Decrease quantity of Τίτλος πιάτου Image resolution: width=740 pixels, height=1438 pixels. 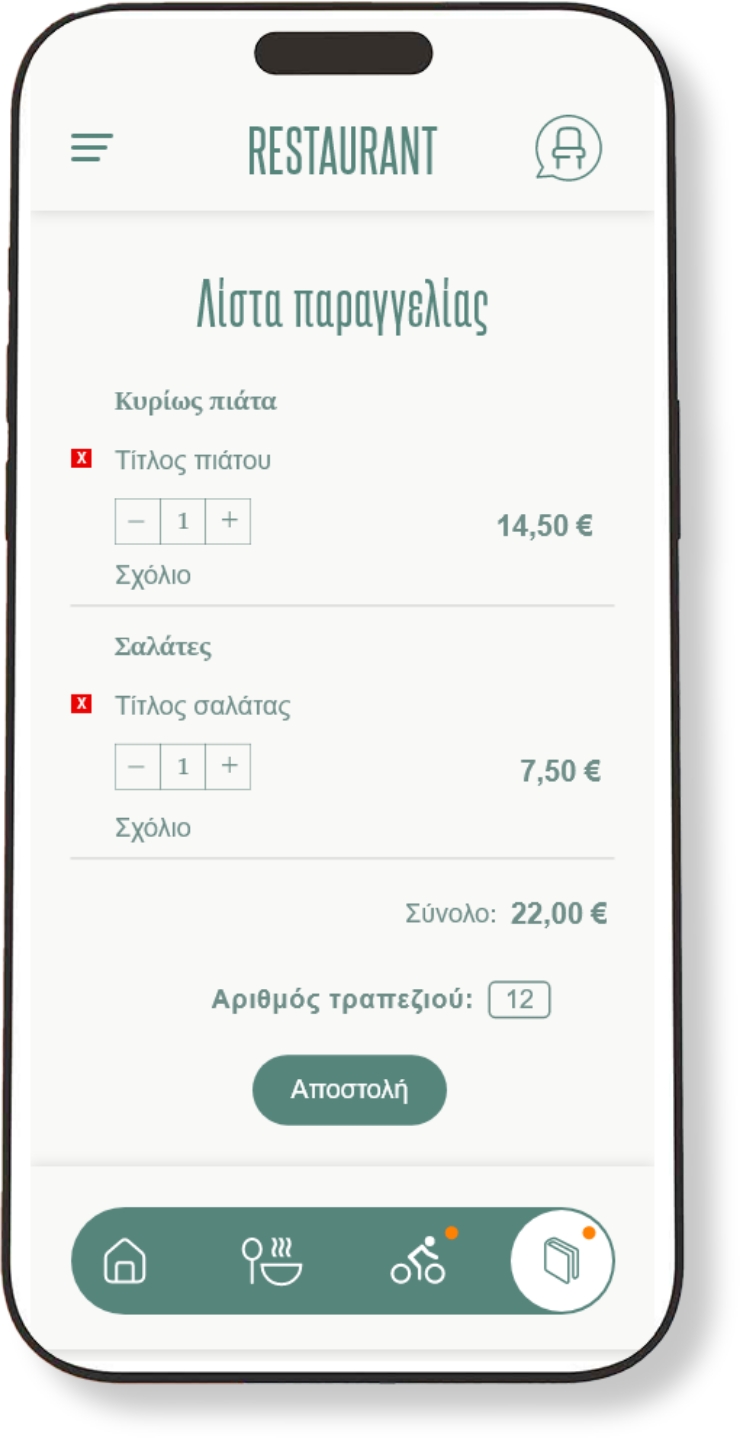pos(138,521)
